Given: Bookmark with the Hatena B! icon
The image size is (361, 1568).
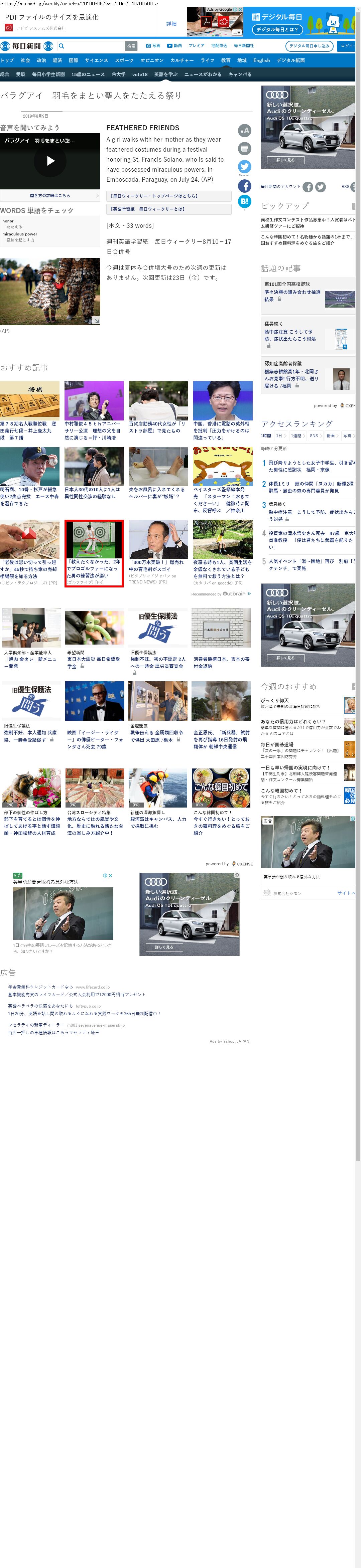Looking at the screenshot, I should [244, 201].
